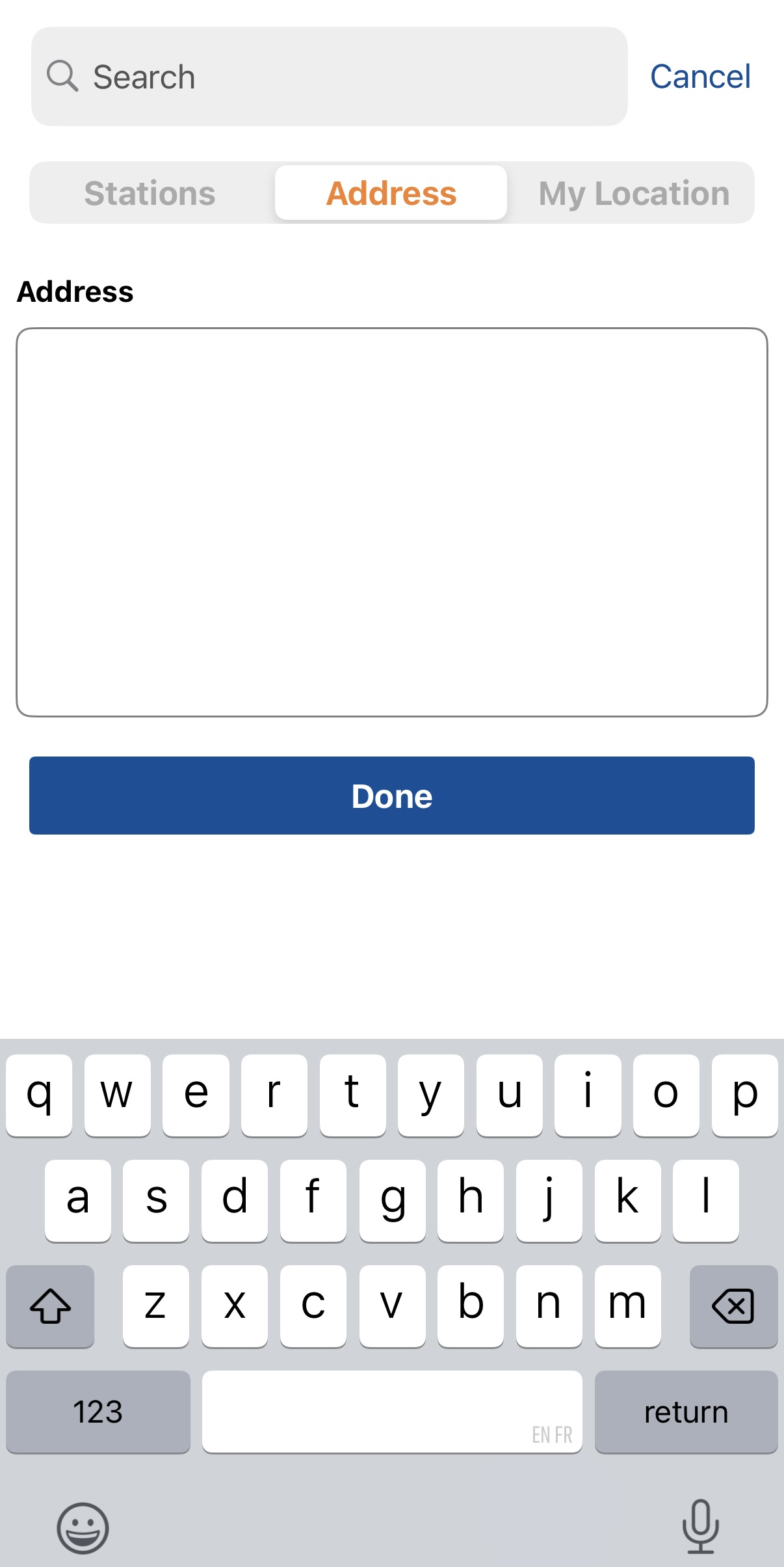Switch to the My Location tab
The height and width of the screenshot is (1567, 784).
[634, 193]
